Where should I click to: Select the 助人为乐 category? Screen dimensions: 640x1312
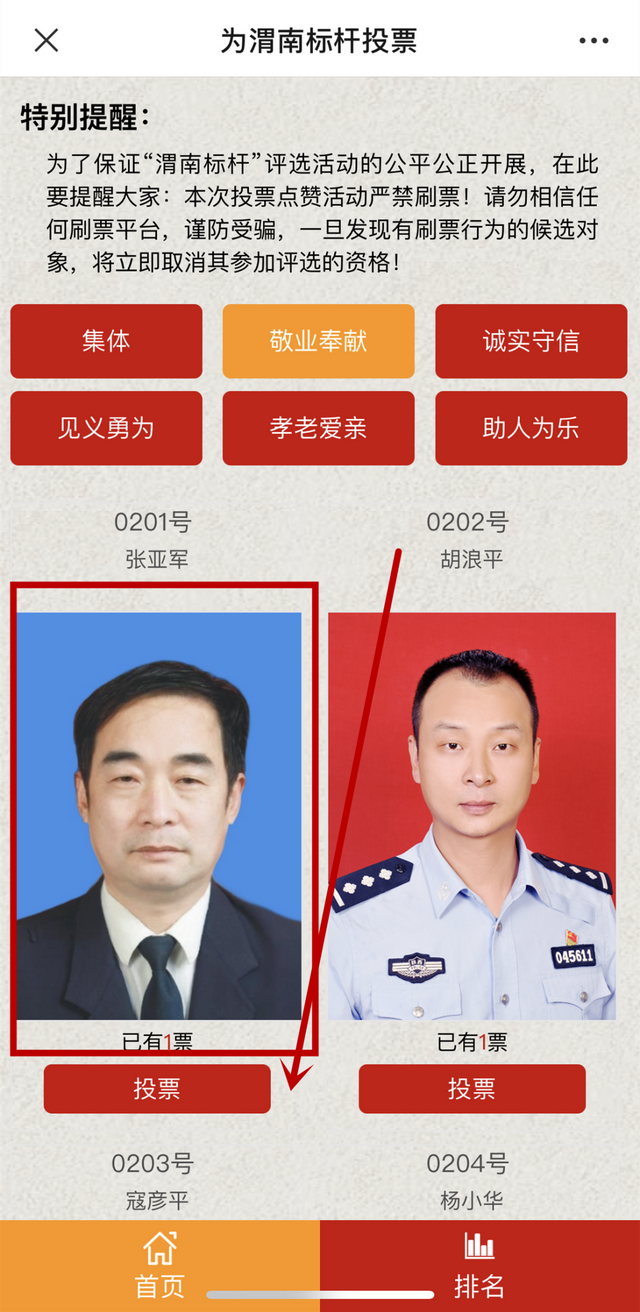tap(531, 428)
